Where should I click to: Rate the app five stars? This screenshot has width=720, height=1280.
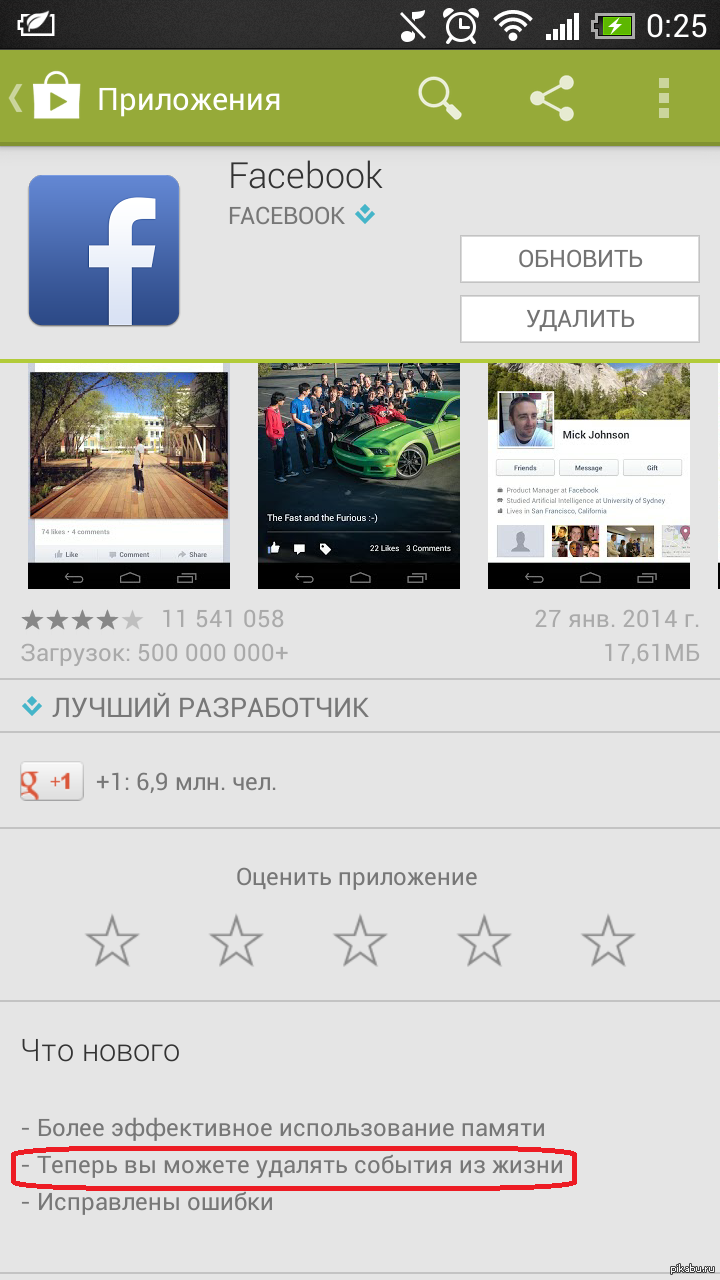(607, 941)
